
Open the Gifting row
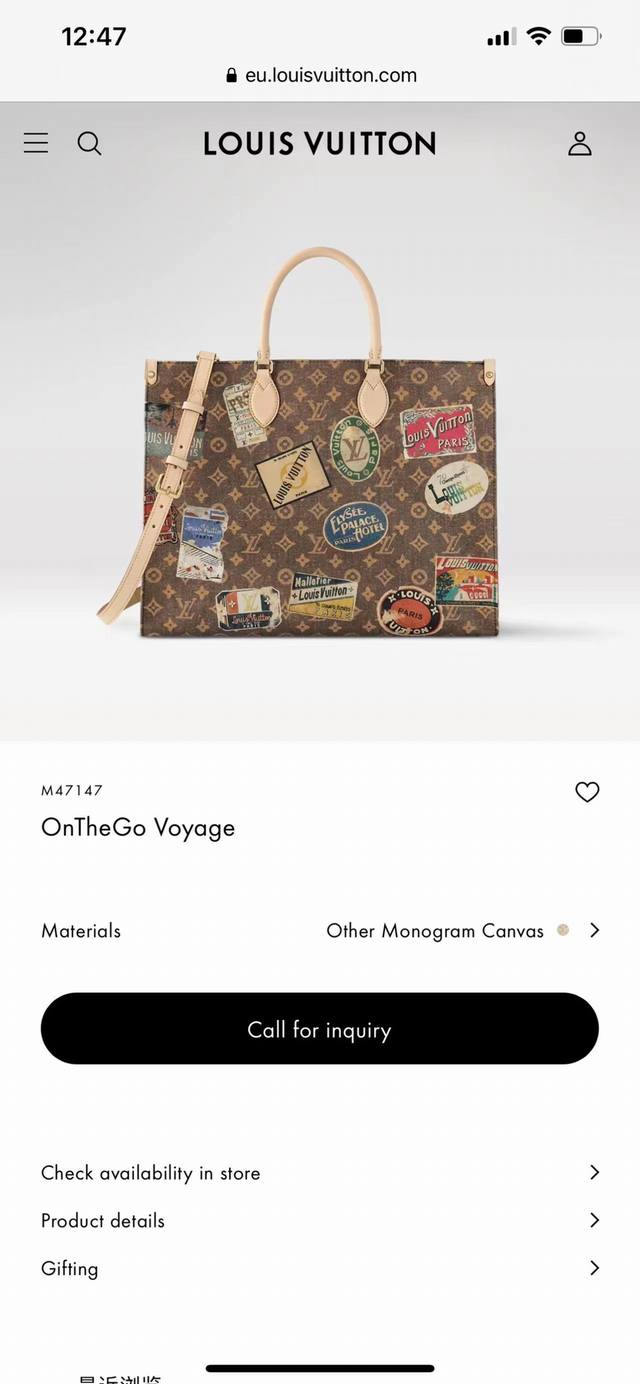tap(320, 1268)
